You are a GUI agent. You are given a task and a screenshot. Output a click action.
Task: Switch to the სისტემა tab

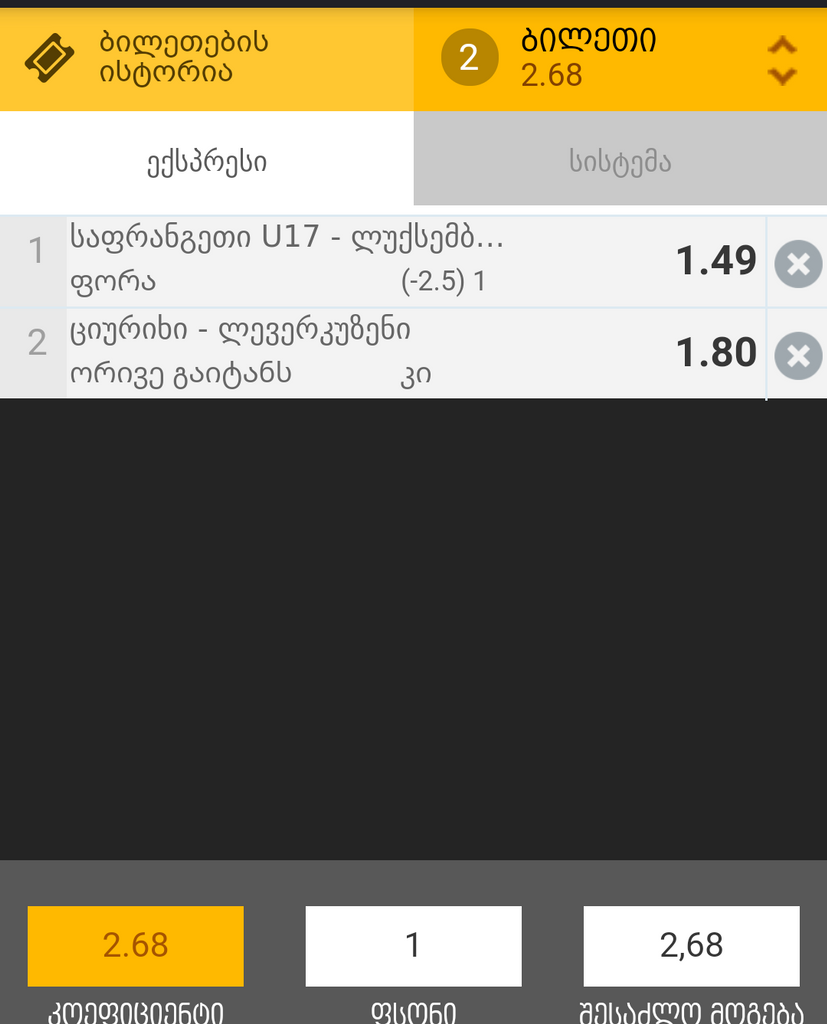pos(620,161)
